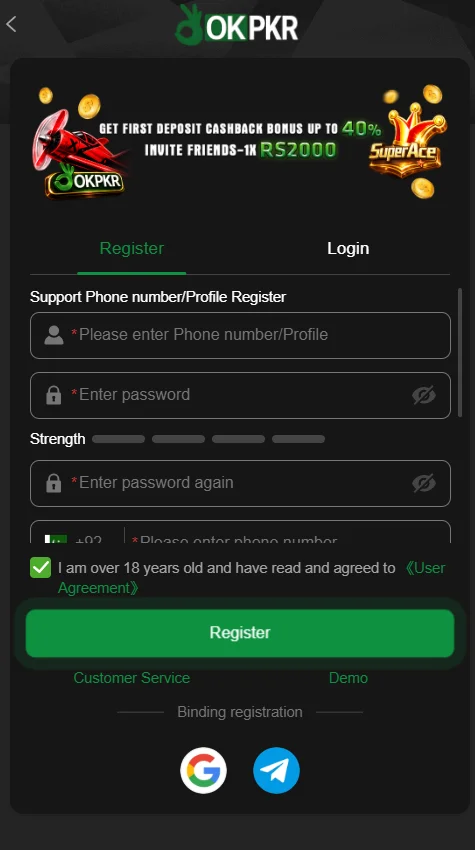Image resolution: width=475 pixels, height=850 pixels.
Task: Select the Register tab
Action: 132,248
